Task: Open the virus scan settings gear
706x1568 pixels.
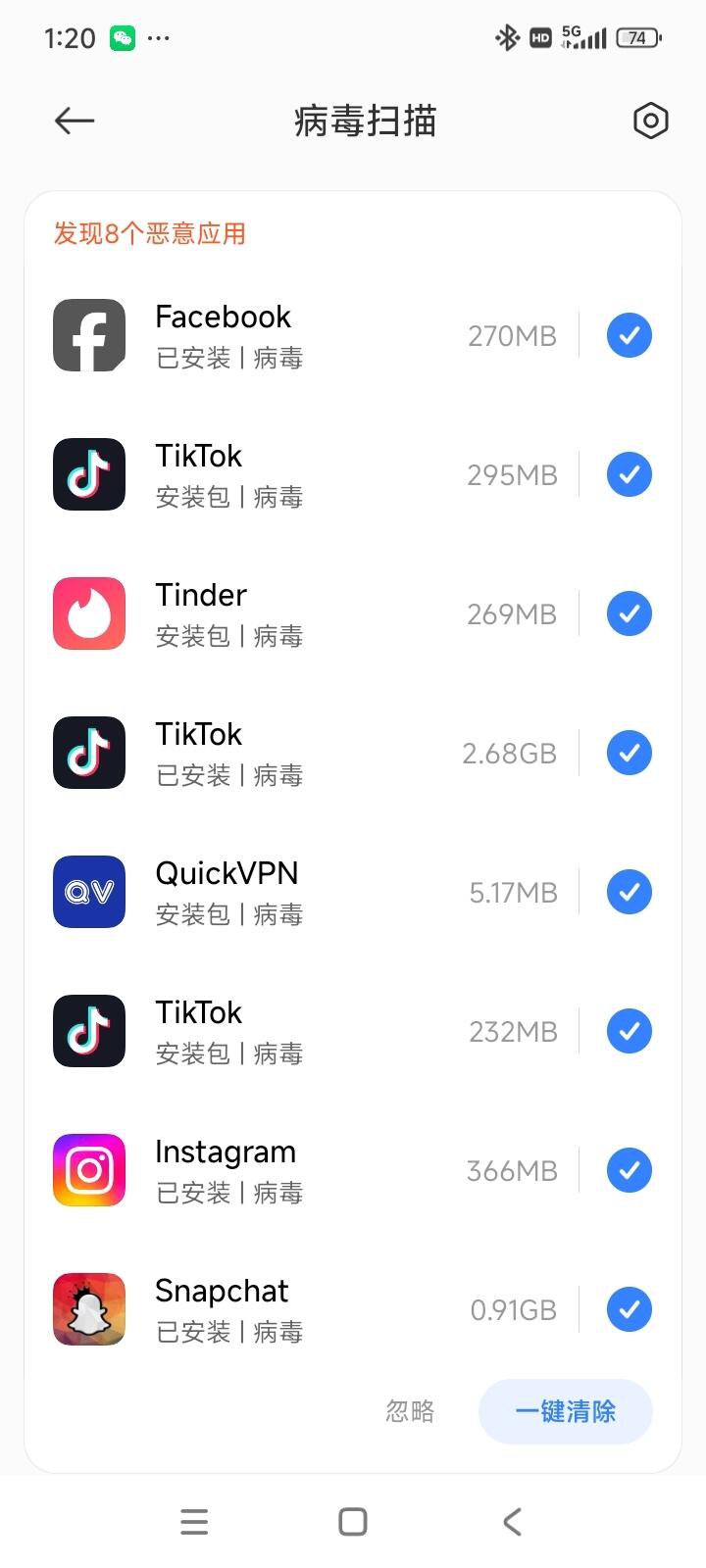Action: coord(650,121)
